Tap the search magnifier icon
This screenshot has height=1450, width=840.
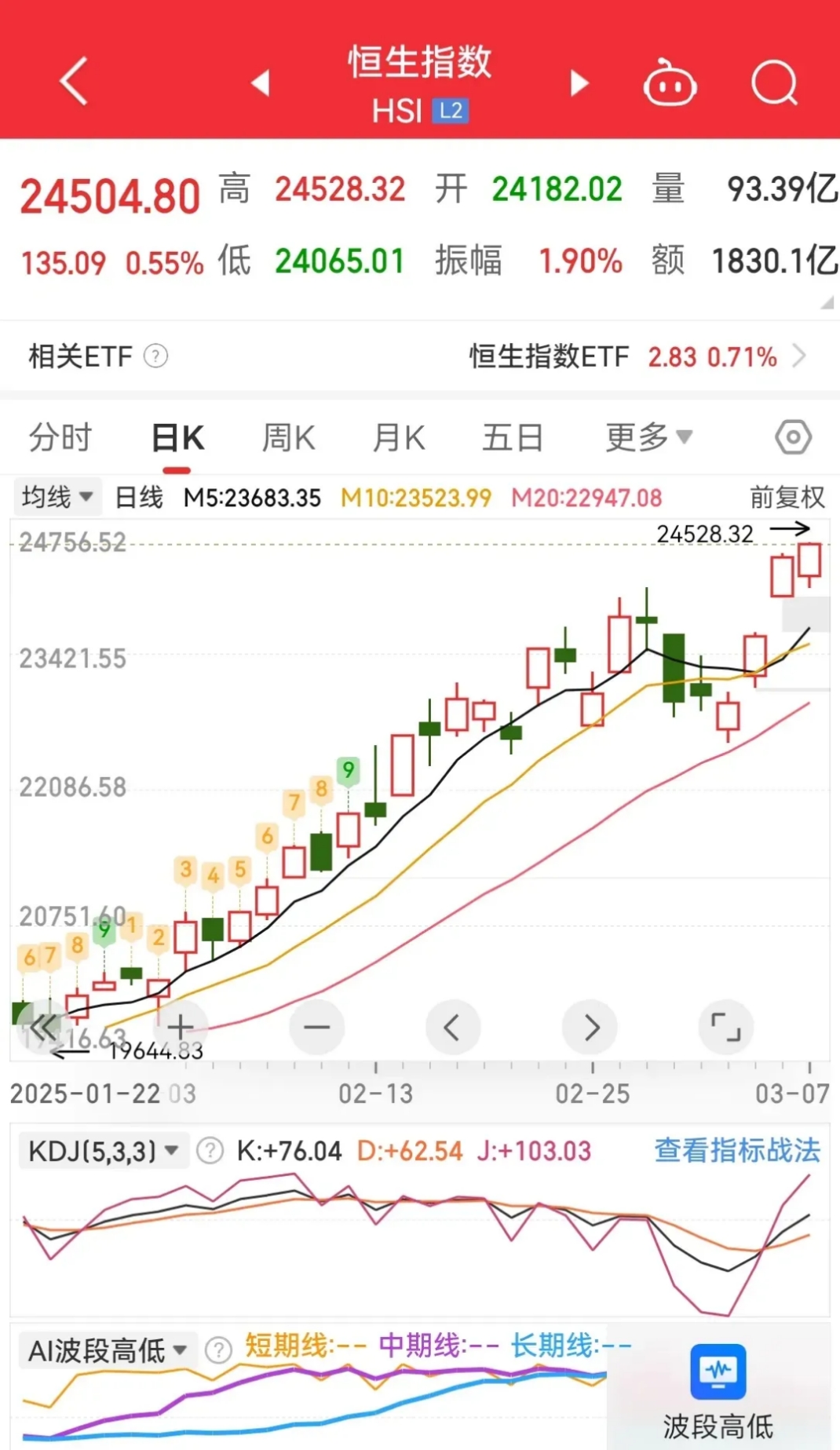pos(772,82)
